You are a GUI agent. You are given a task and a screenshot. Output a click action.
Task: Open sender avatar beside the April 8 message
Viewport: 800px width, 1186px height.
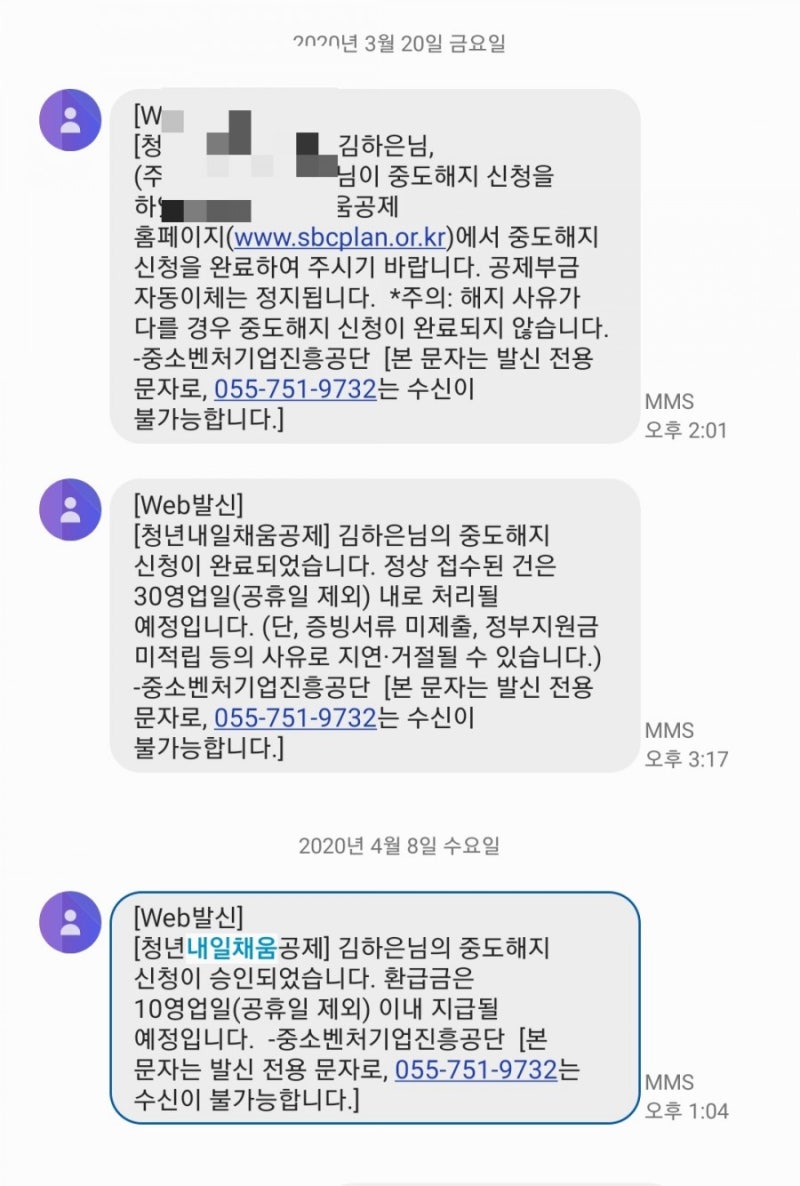tap(70, 922)
